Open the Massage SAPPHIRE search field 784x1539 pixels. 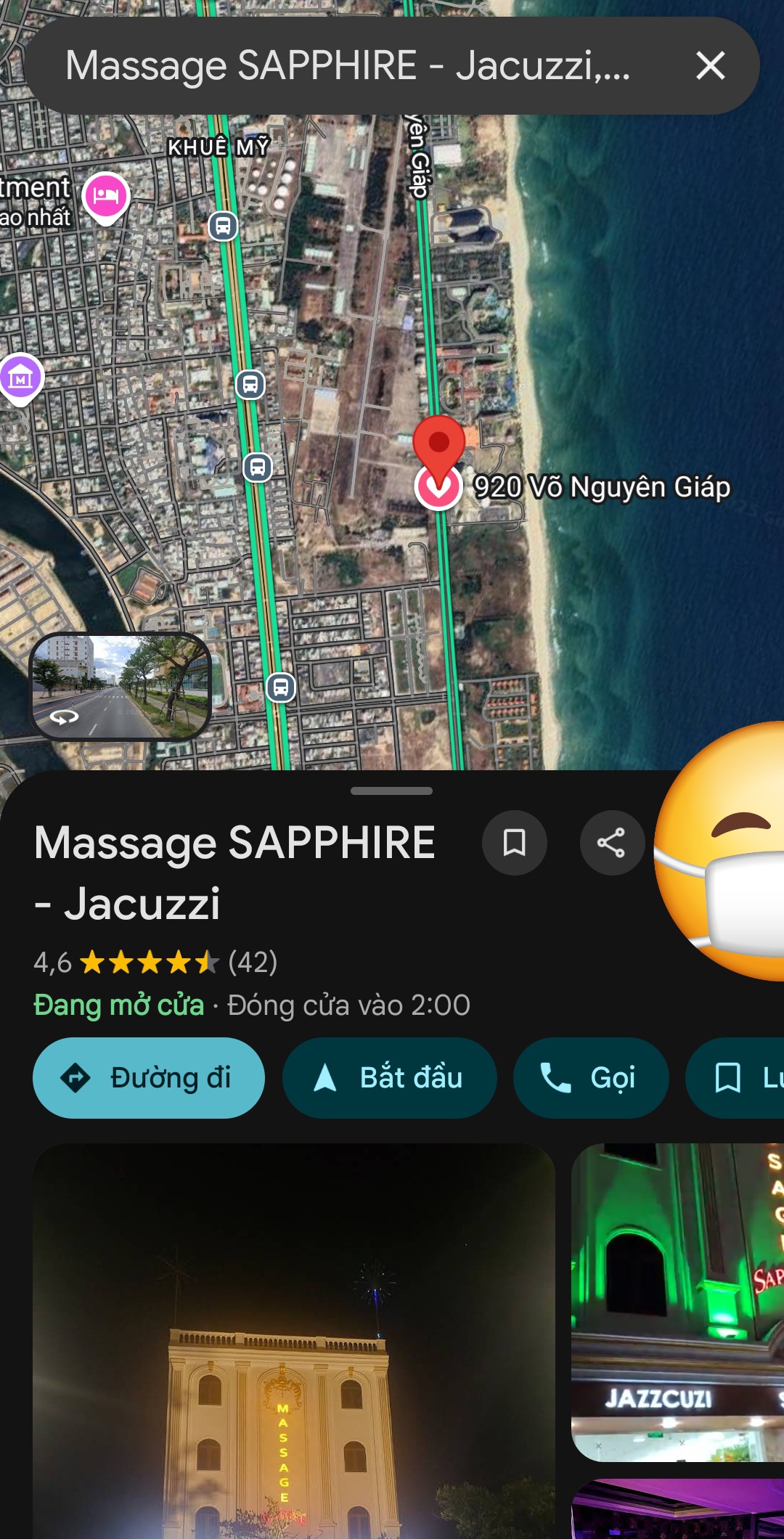point(348,65)
